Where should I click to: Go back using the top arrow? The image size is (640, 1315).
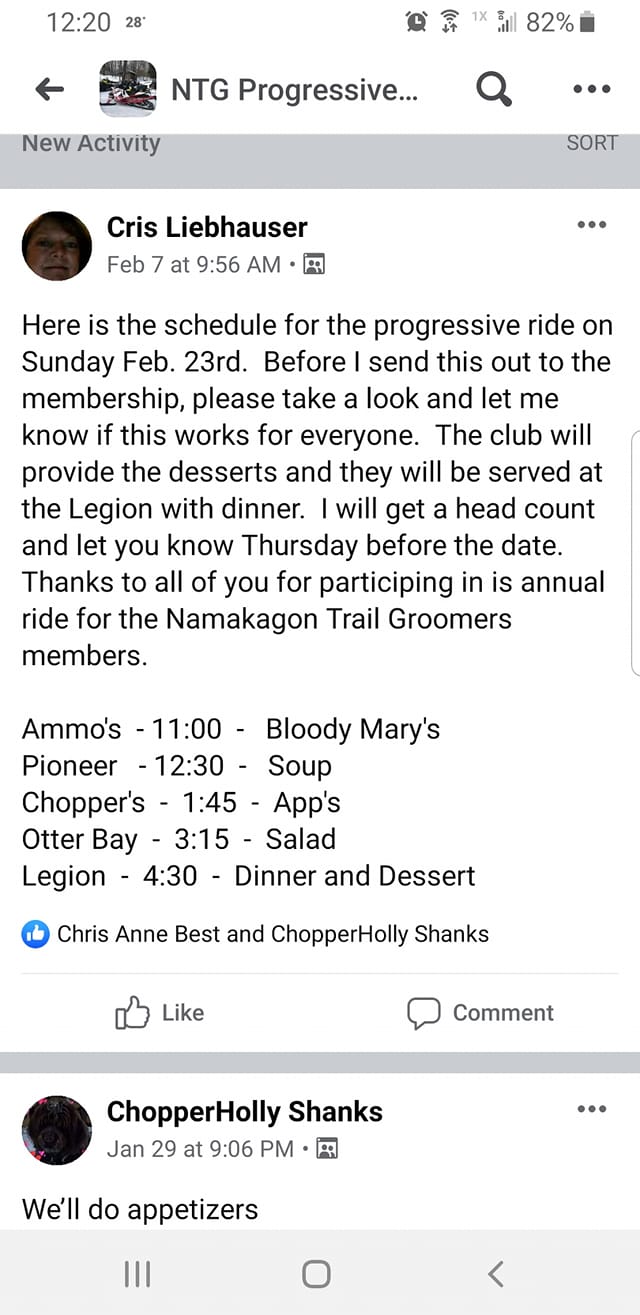click(49, 90)
